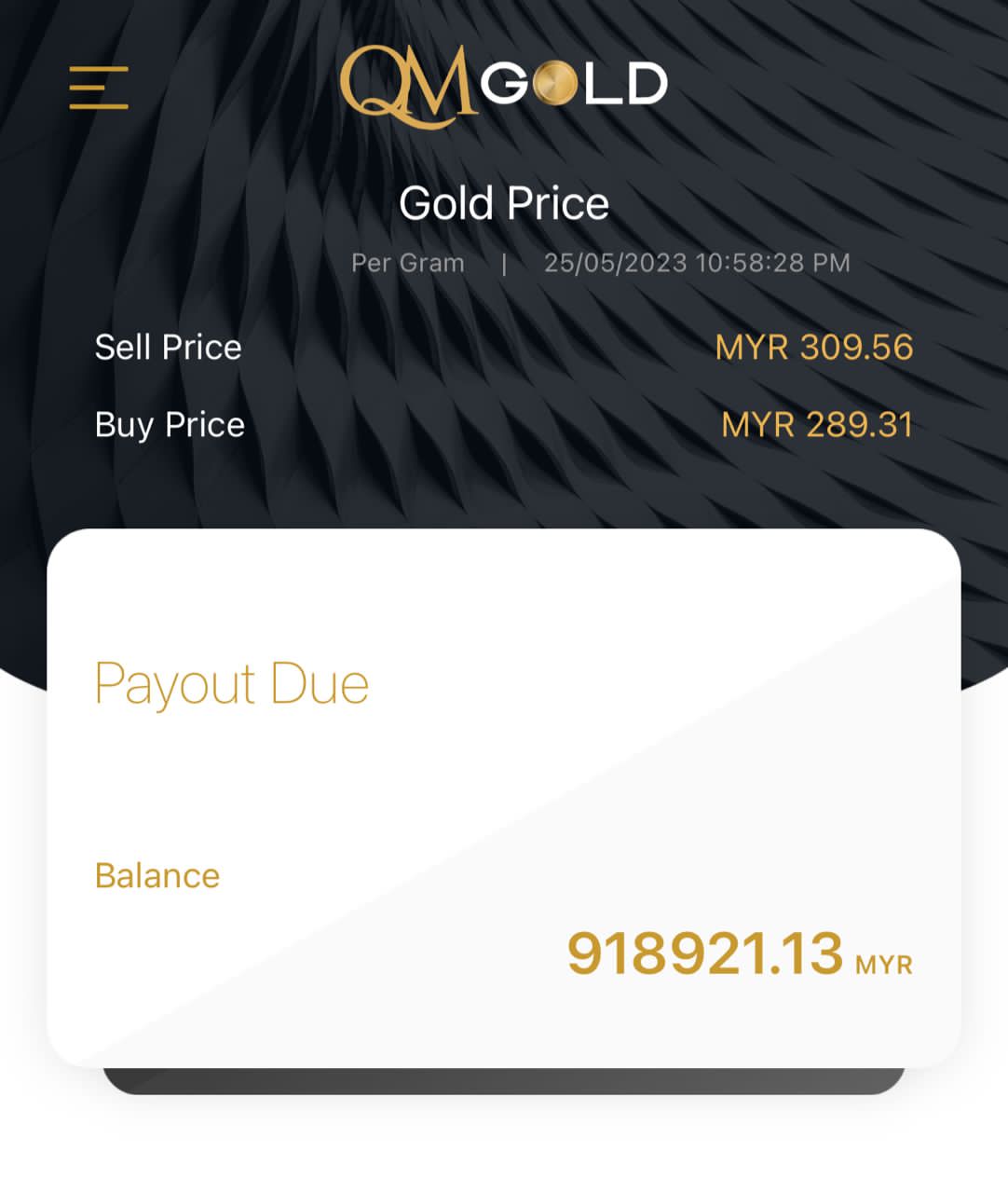This screenshot has width=1008, height=1193.
Task: Open the Payout Due balance card
Action: (x=503, y=797)
